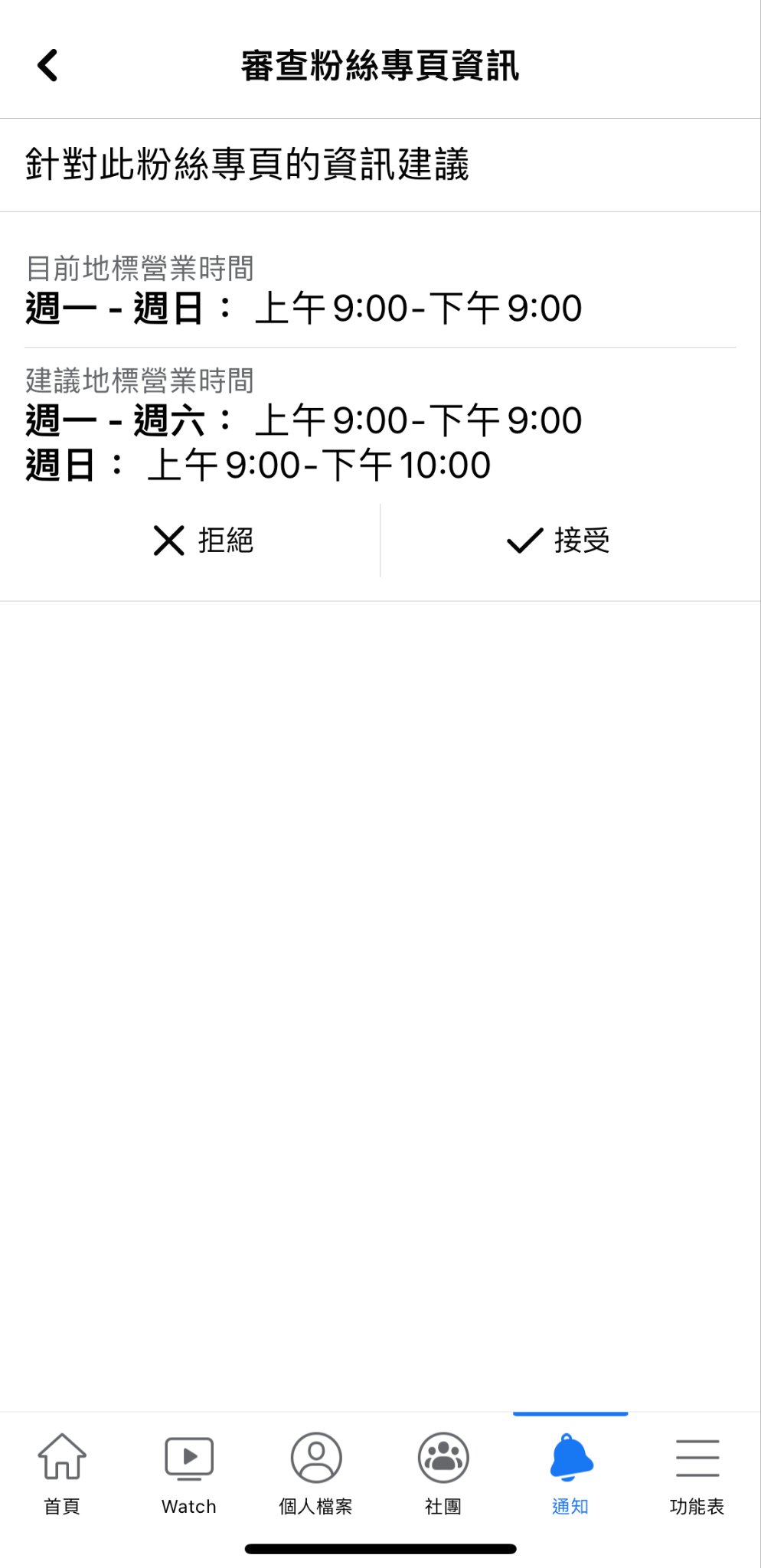Switch to the 首頁 tab
The width and height of the screenshot is (761, 1568).
pos(62,1474)
